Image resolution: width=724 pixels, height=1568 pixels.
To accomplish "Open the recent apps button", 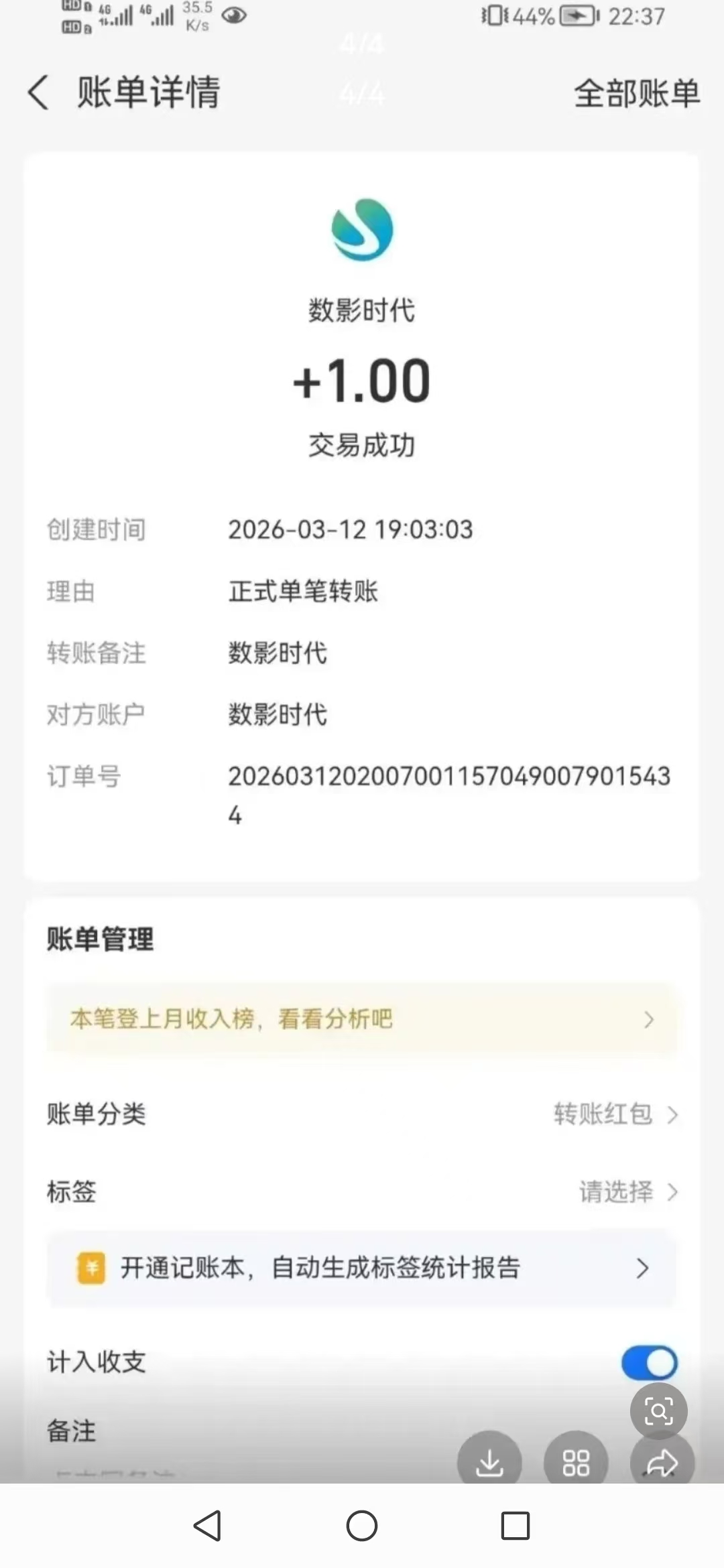I will tap(515, 1526).
